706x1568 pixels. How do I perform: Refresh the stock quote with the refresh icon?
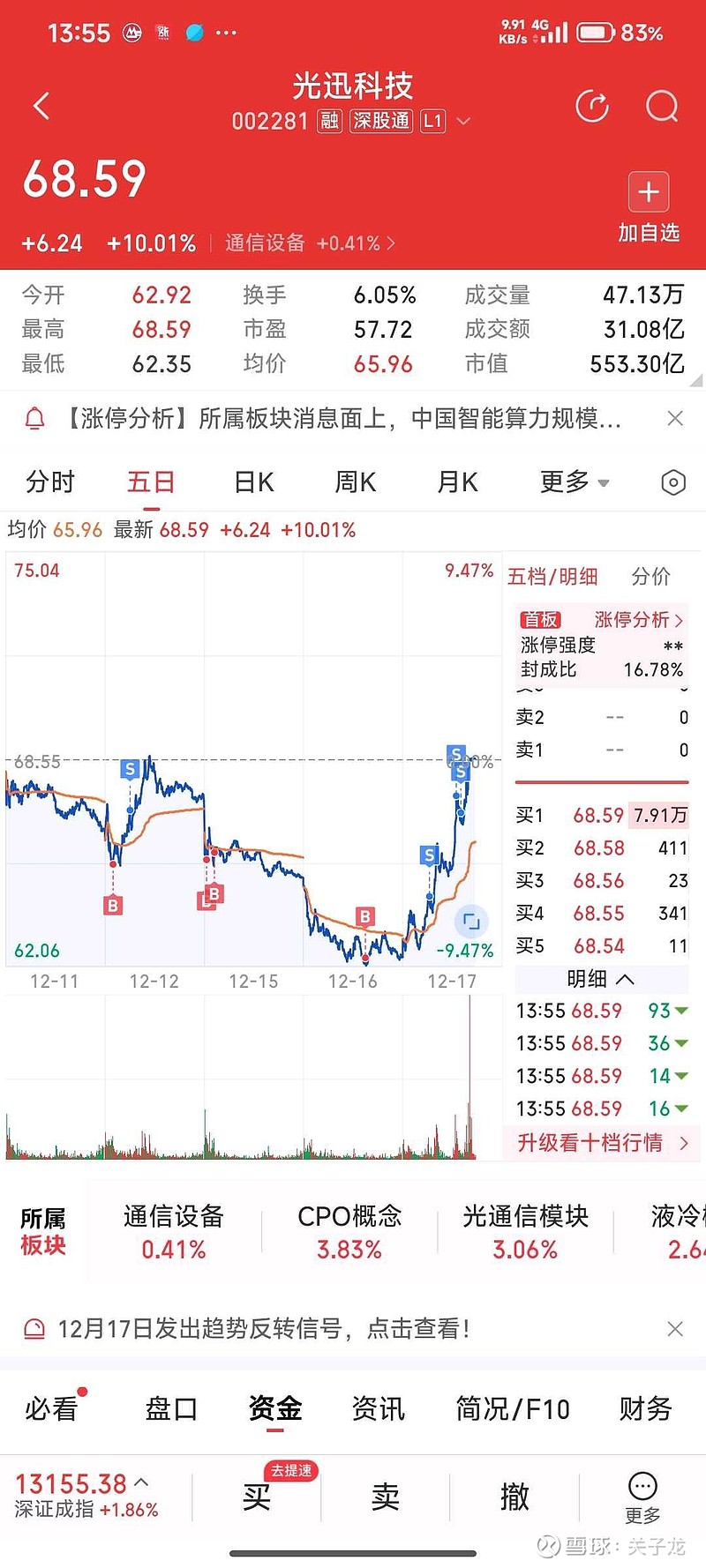[592, 105]
